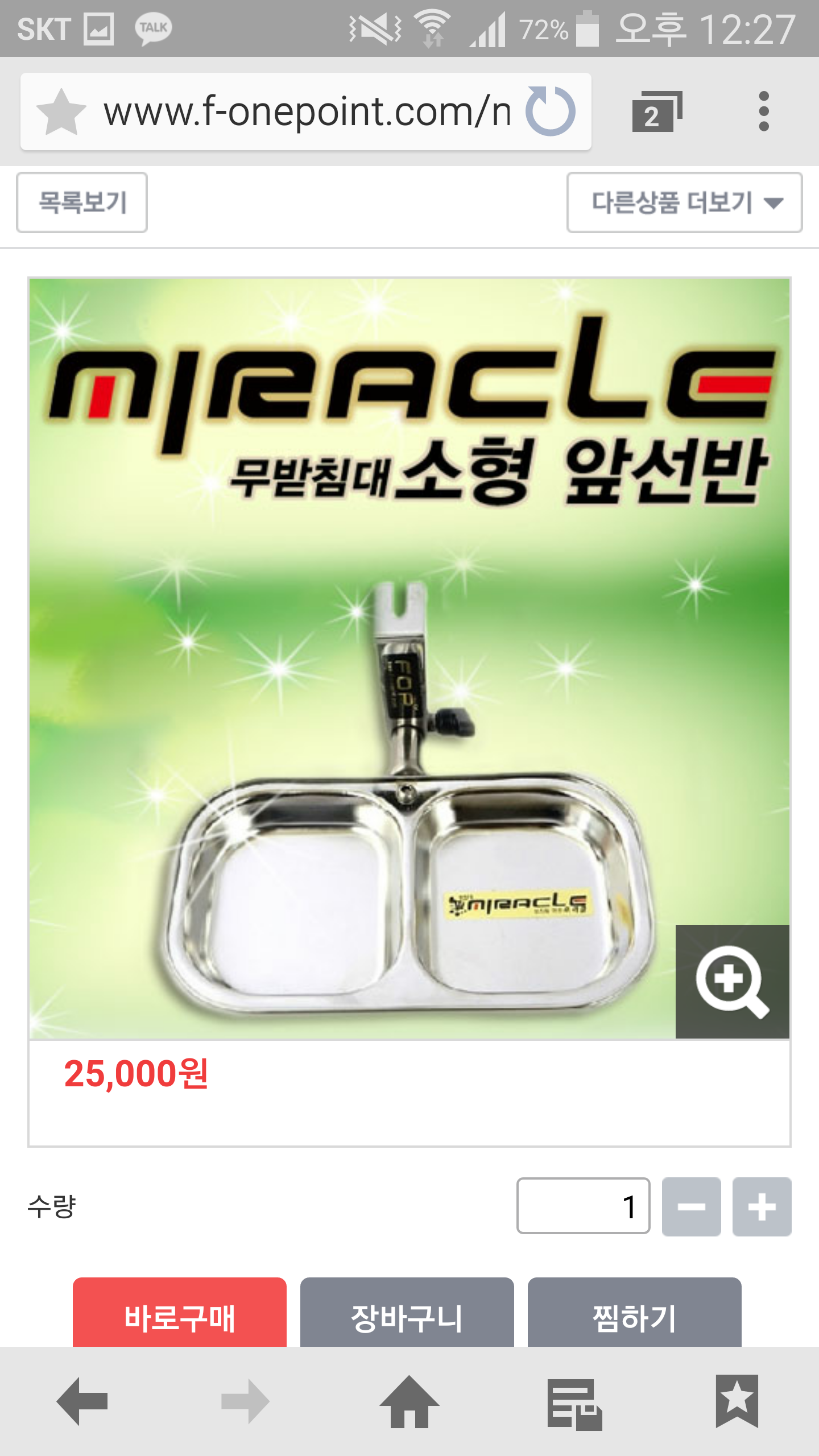Open the browser overflow menu
The width and height of the screenshot is (819, 1456).
[764, 111]
